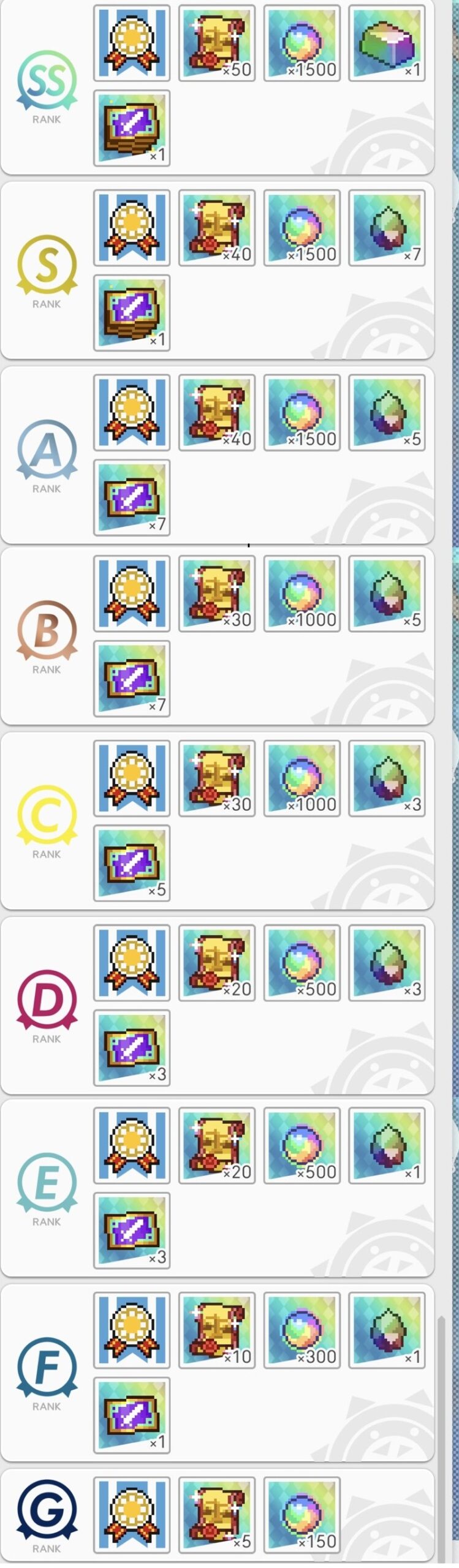
Task: Open the x1000 rainbow orb in B rank
Action: tap(302, 593)
